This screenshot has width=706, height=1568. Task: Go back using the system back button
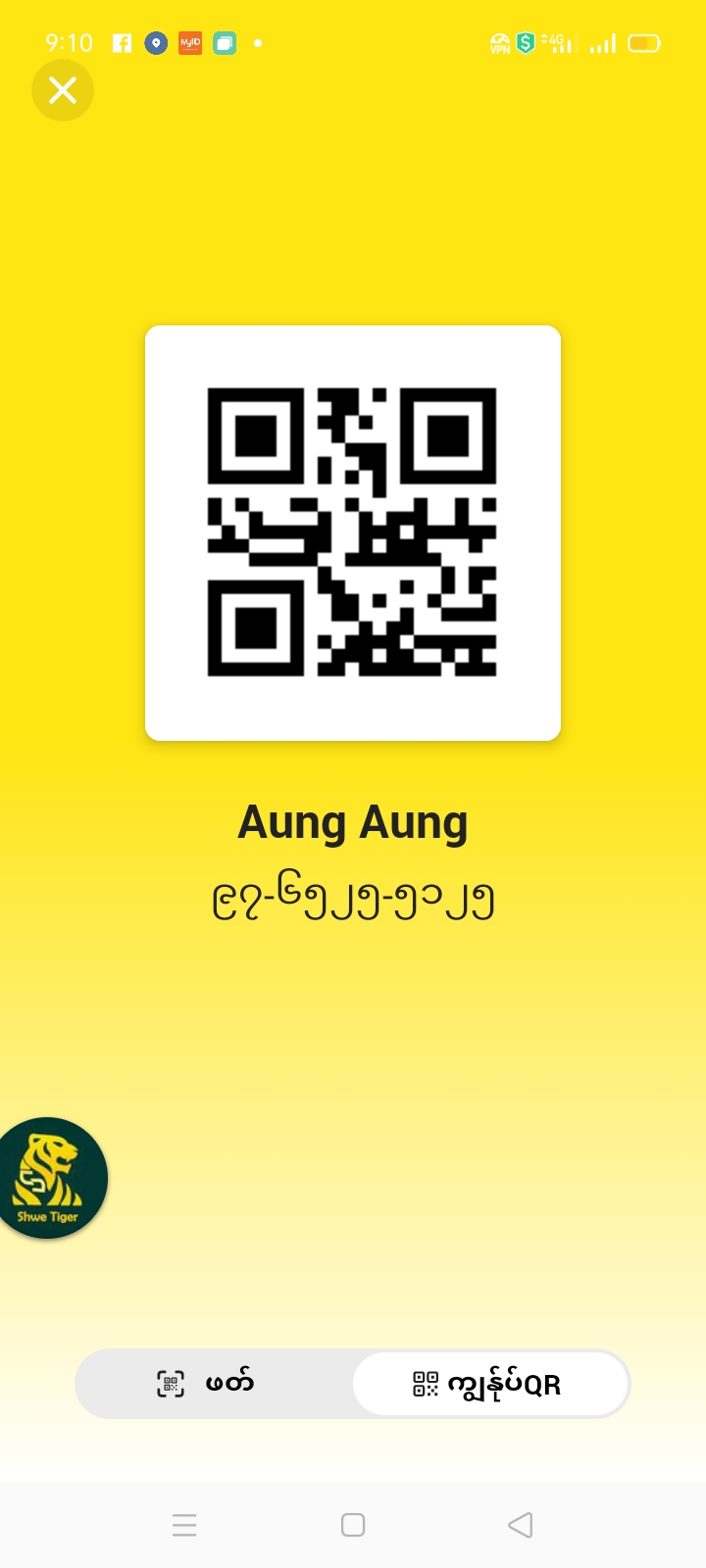point(521,1525)
